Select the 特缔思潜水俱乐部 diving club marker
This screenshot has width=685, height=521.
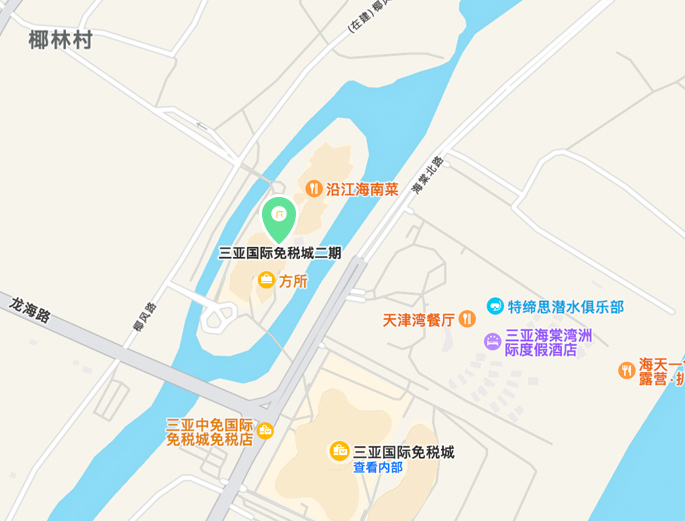coord(495,306)
